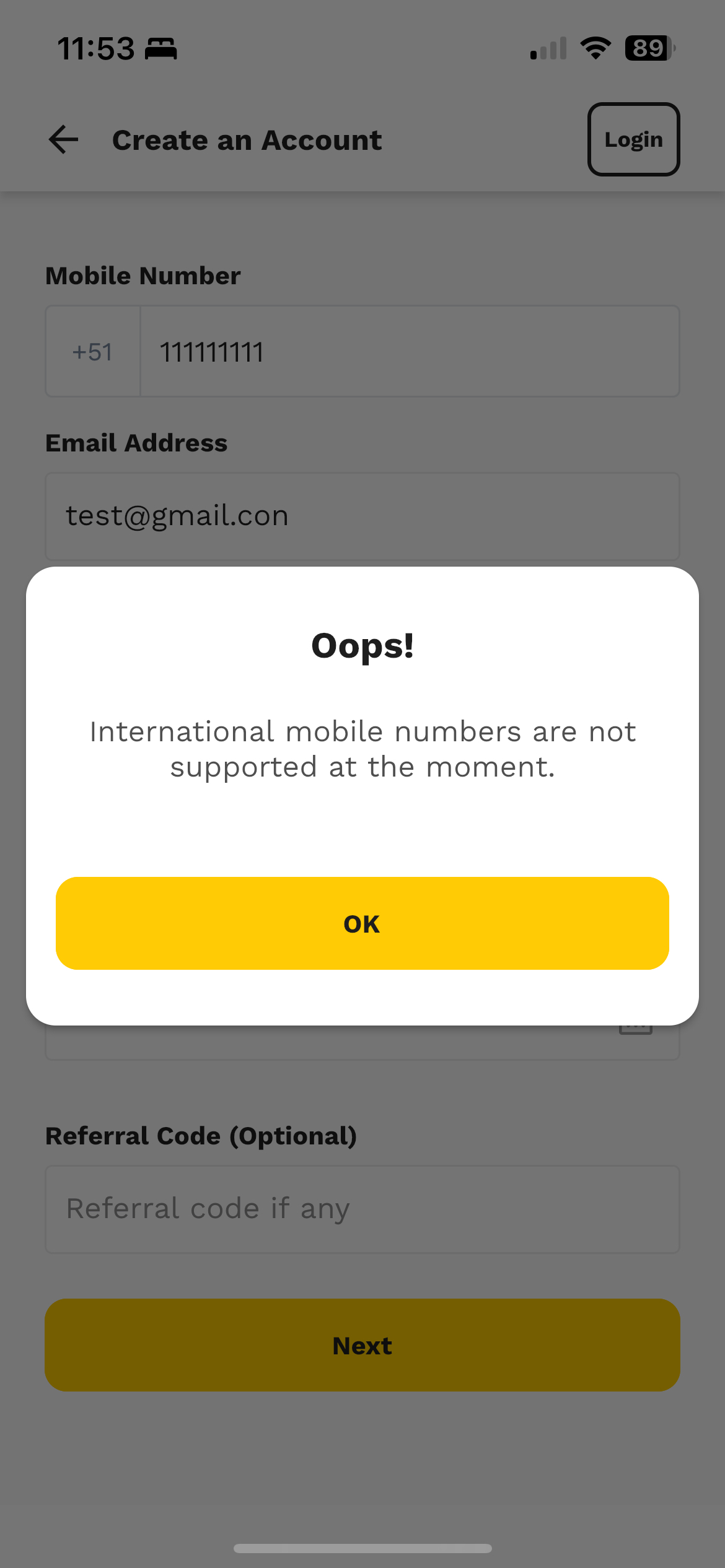Viewport: 725px width, 1568px height.
Task: Dismiss the Oops dialog with OK
Action: point(362,923)
